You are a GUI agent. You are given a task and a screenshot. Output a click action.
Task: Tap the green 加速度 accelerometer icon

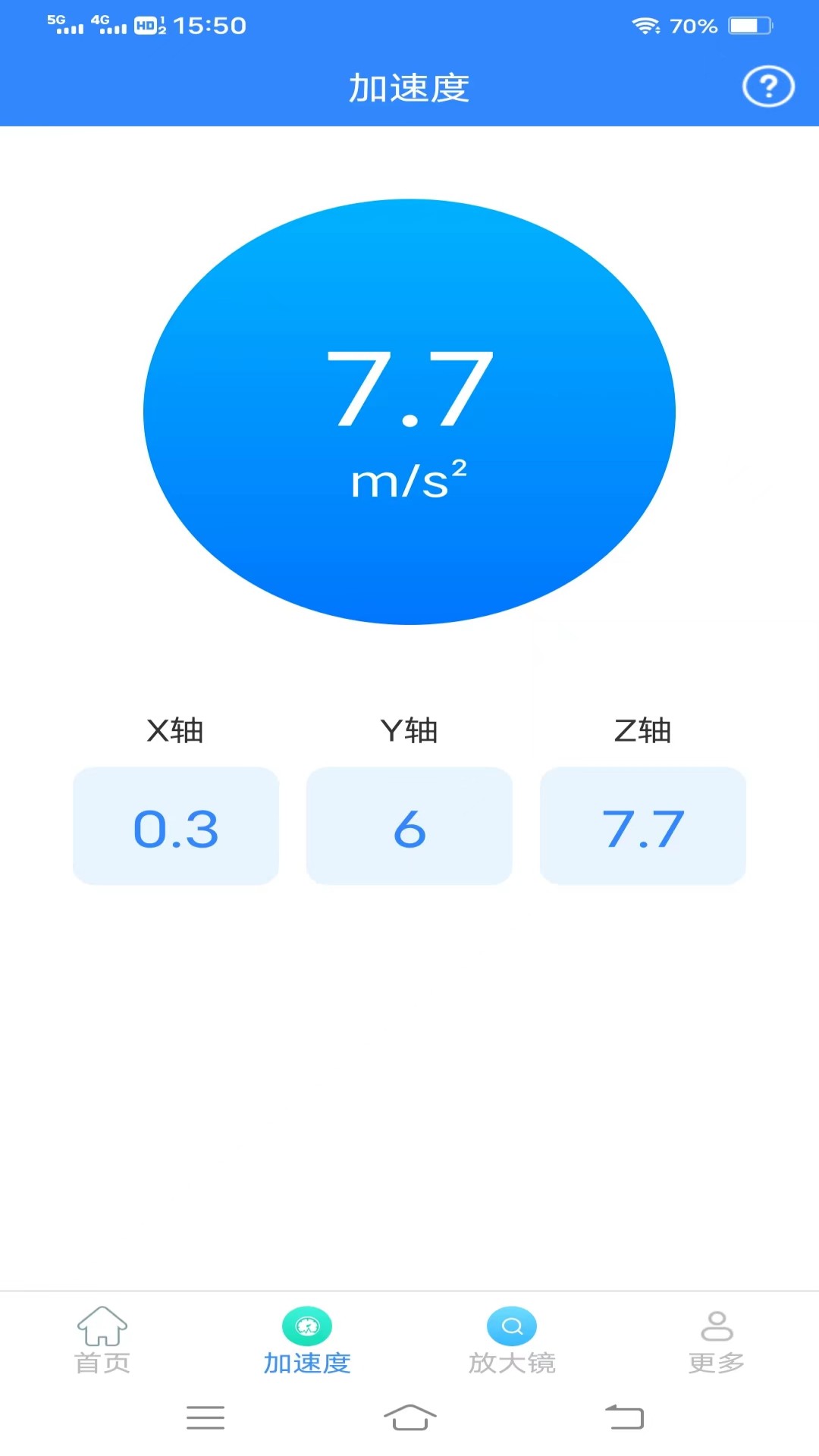click(307, 1326)
